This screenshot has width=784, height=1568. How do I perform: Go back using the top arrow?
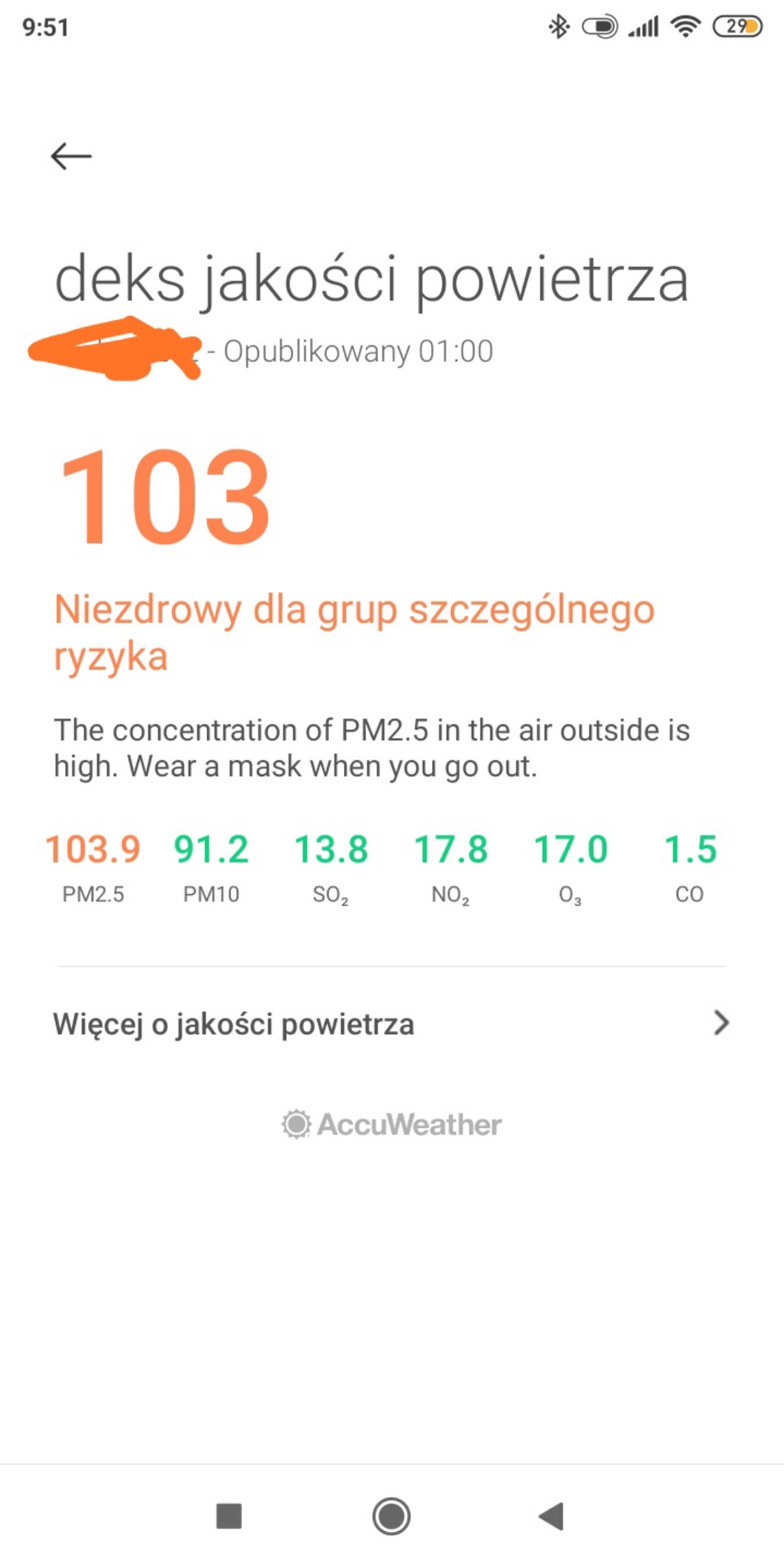tap(71, 156)
